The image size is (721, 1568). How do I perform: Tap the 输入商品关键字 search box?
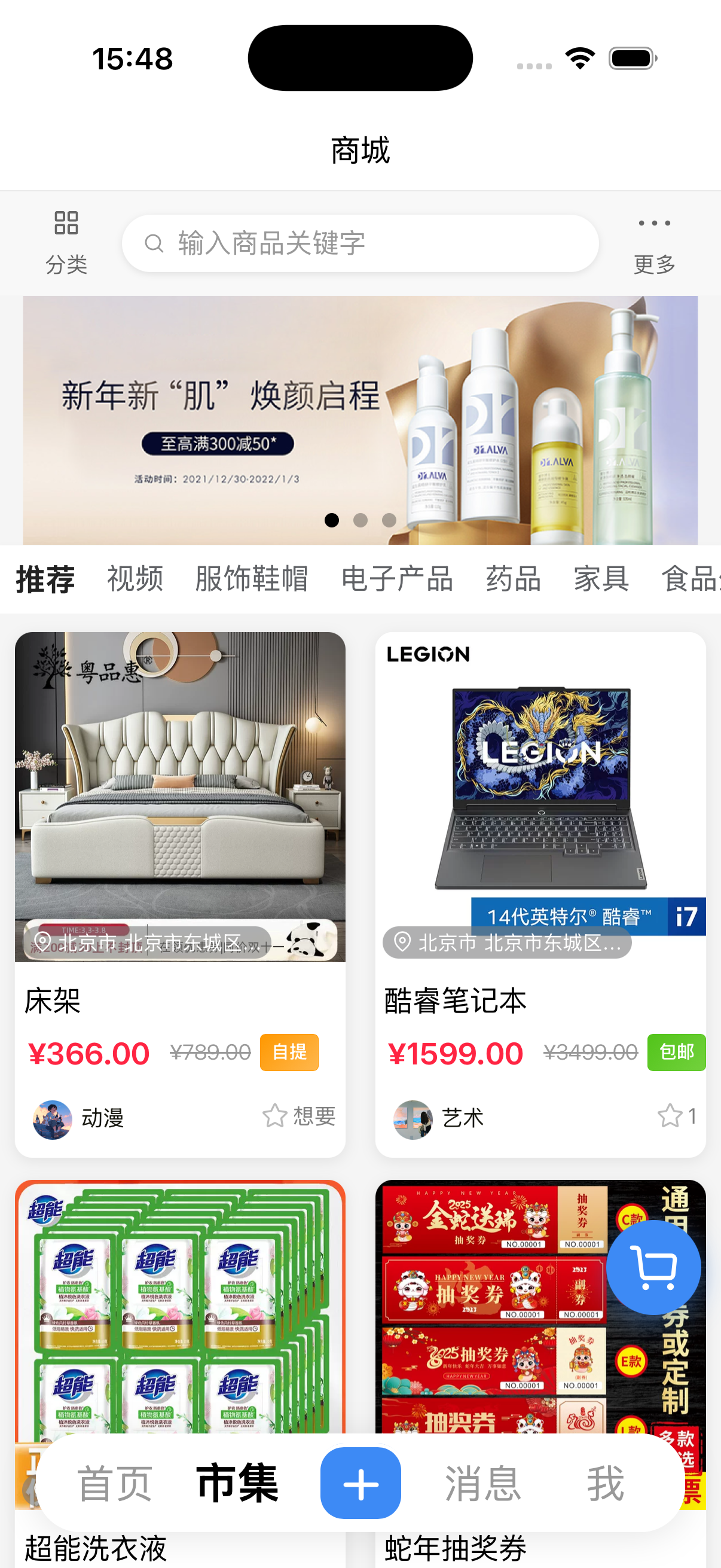click(360, 243)
